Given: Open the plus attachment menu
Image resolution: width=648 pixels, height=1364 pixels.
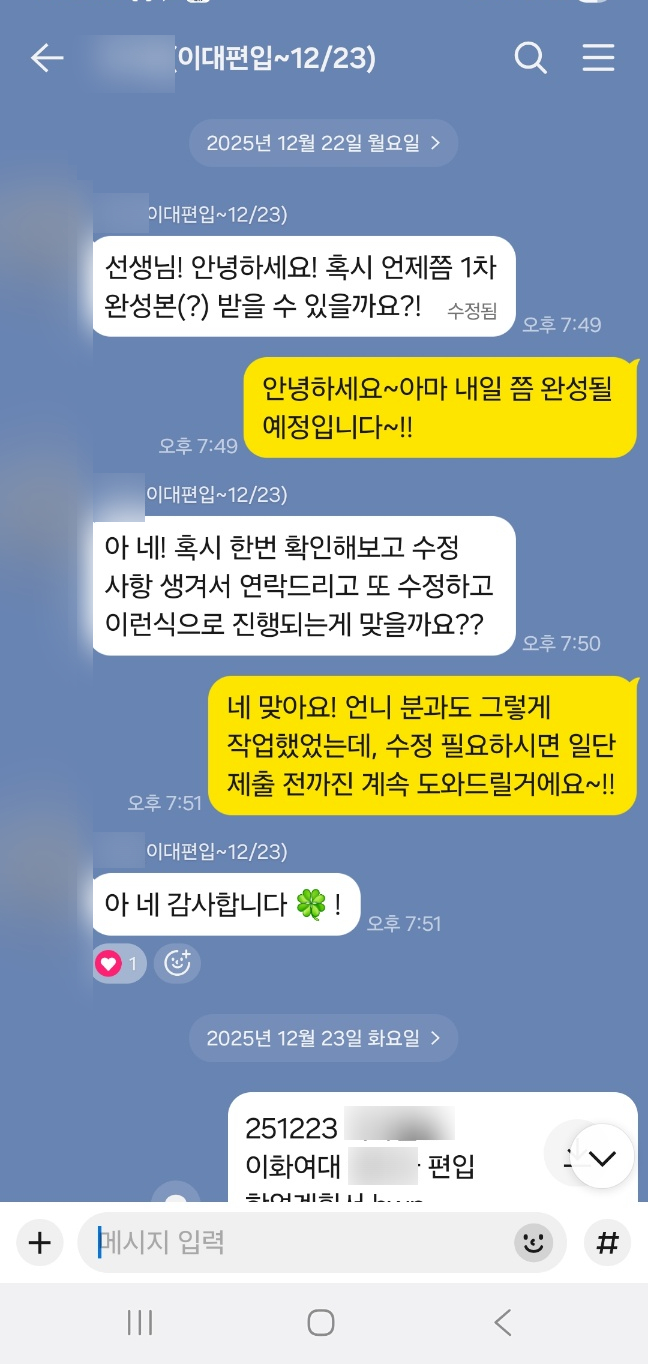Looking at the screenshot, I should (39, 1243).
